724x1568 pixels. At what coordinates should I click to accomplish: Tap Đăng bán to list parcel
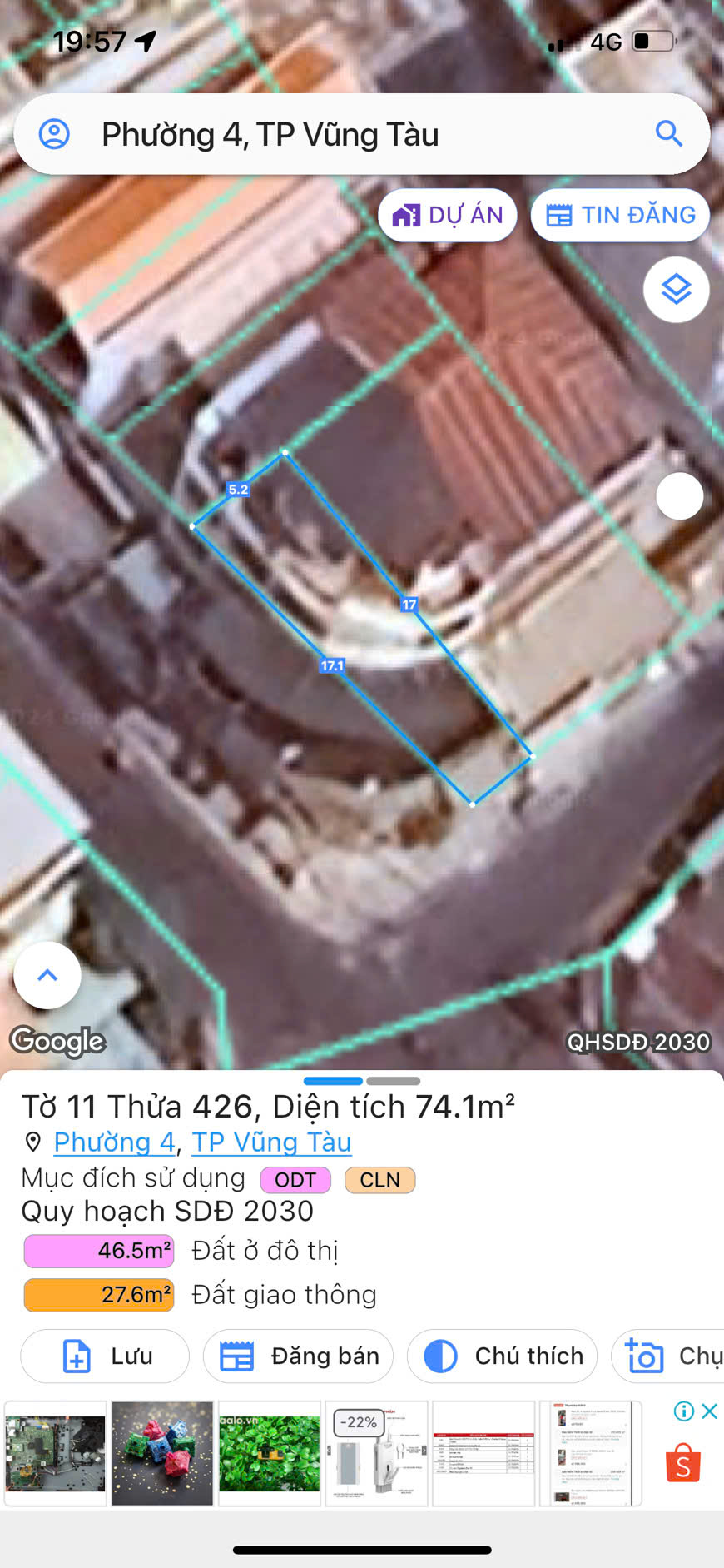(x=298, y=1356)
